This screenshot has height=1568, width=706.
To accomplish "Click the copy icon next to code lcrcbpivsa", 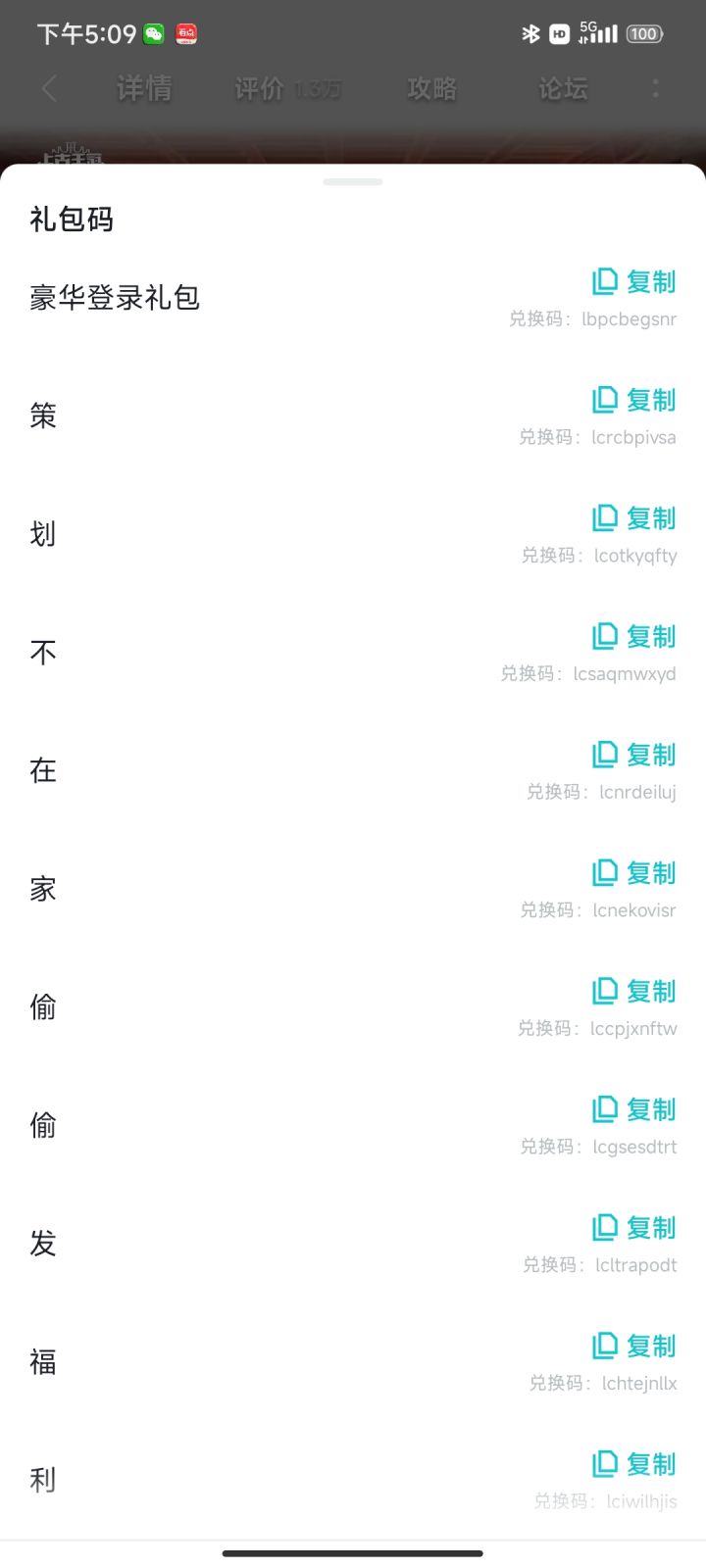I will point(605,400).
